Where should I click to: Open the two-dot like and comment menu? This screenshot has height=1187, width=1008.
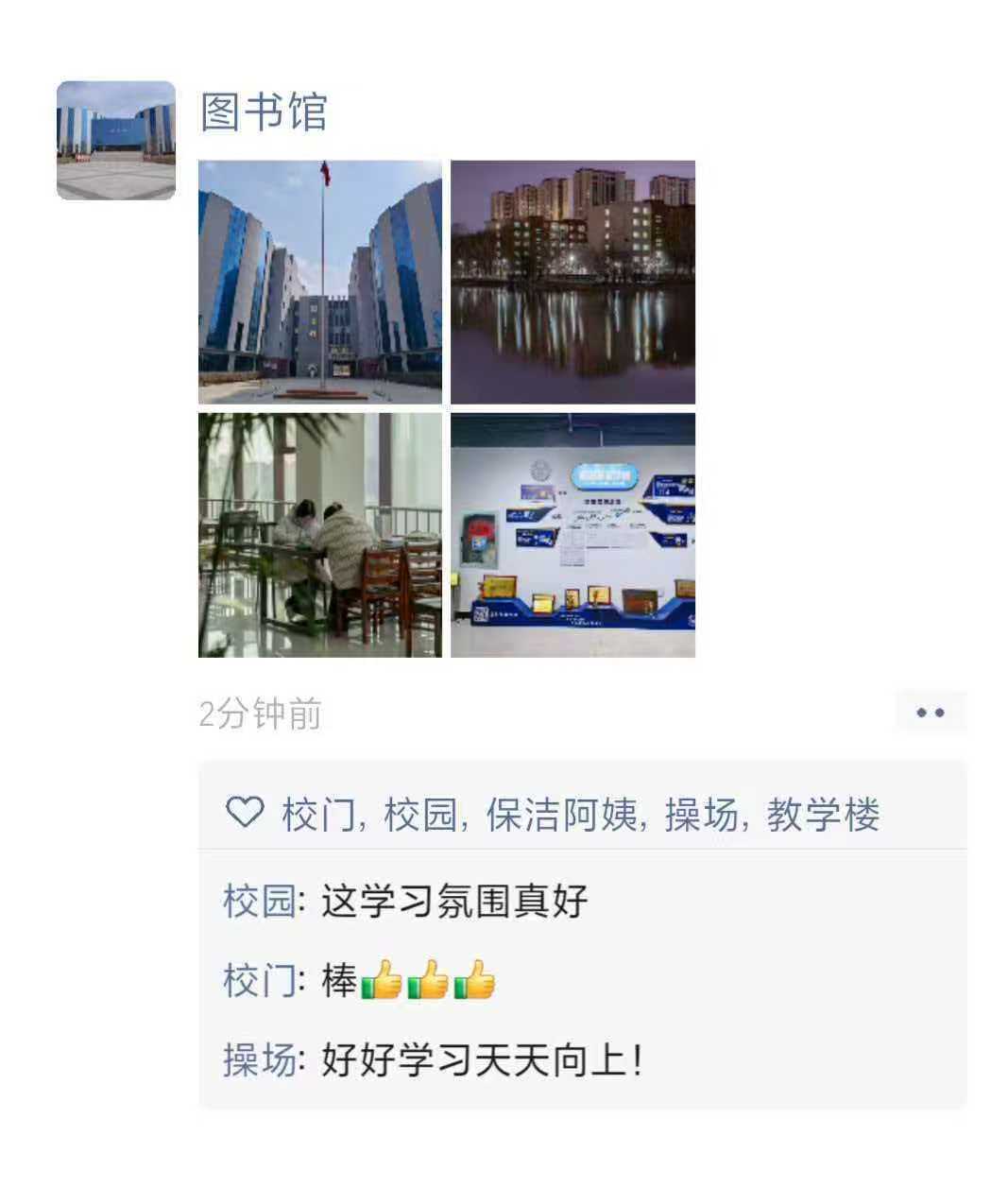pos(931,714)
